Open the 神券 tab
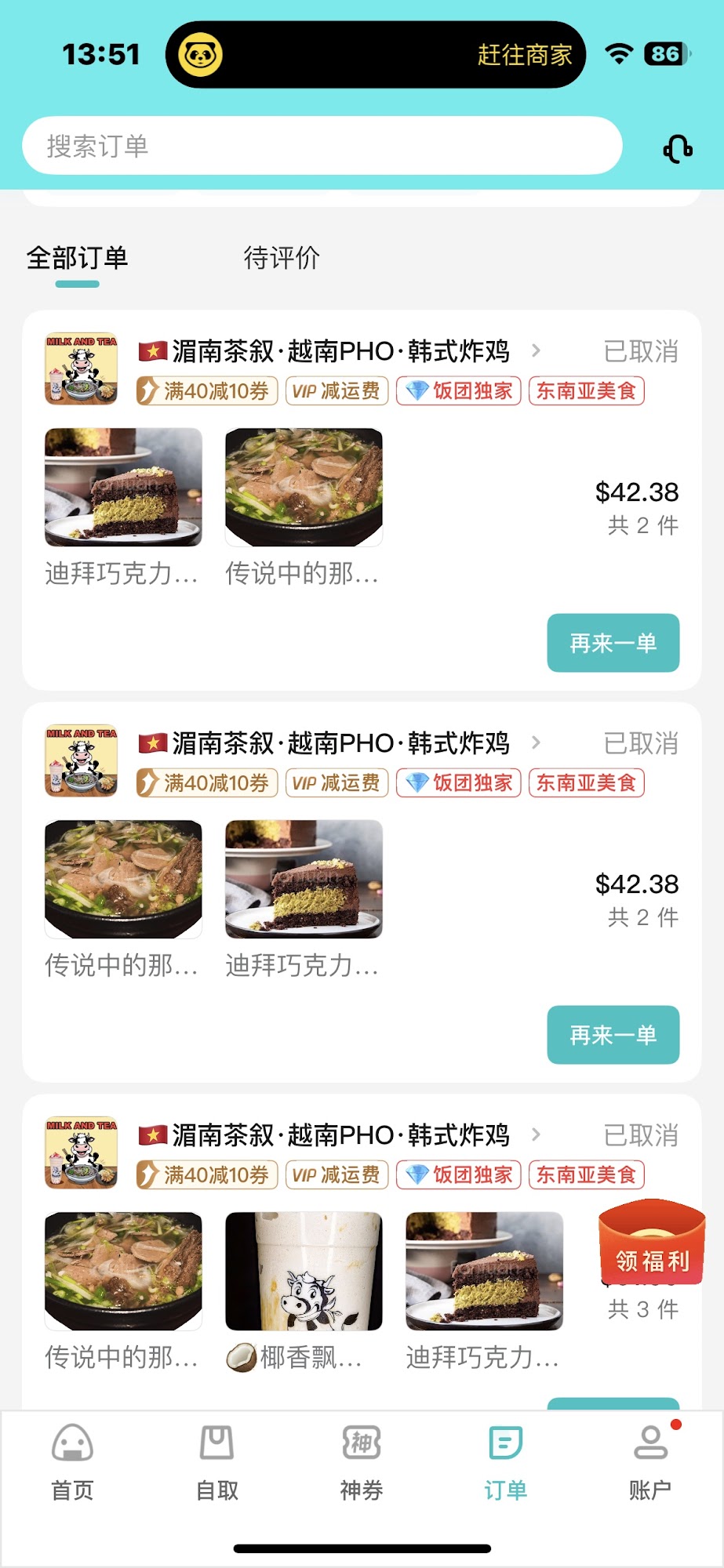 click(362, 1461)
